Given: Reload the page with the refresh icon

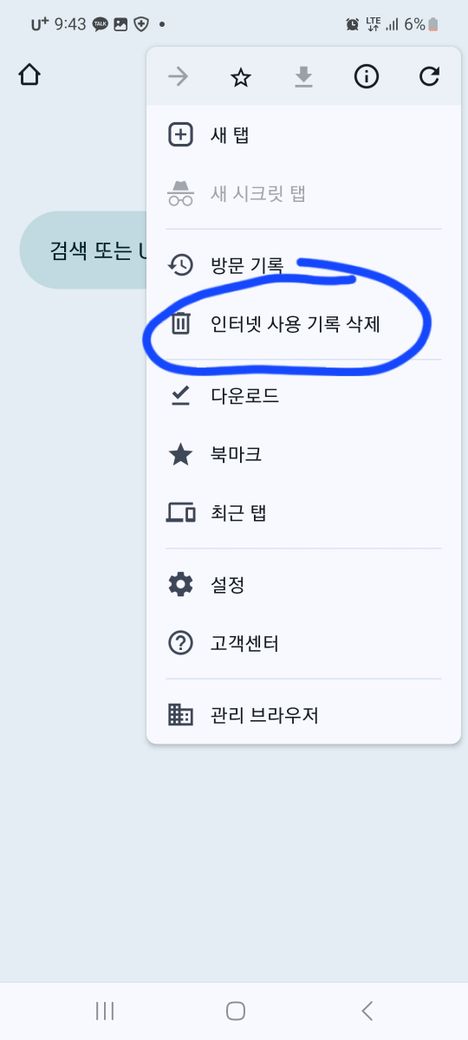Looking at the screenshot, I should point(430,78).
